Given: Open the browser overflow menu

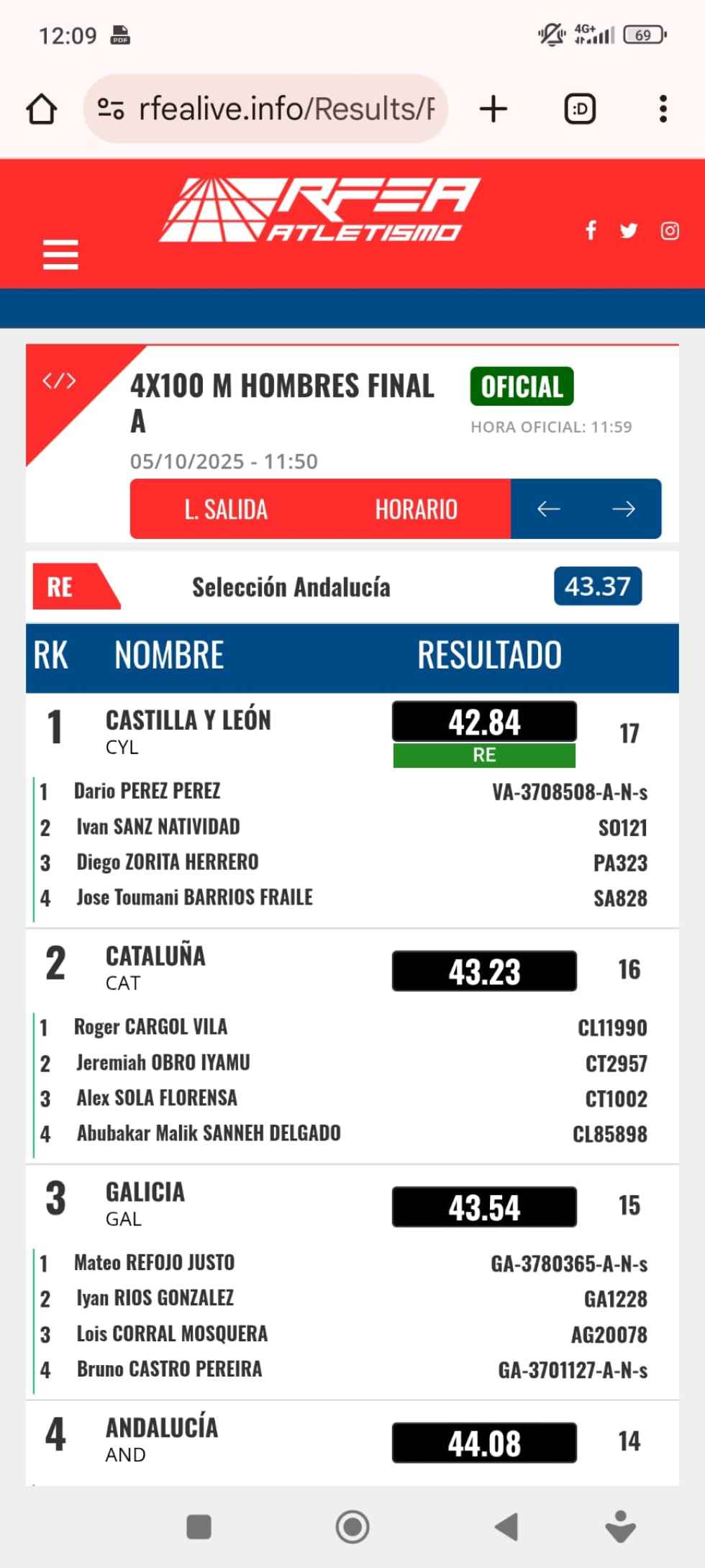Looking at the screenshot, I should click(x=663, y=109).
